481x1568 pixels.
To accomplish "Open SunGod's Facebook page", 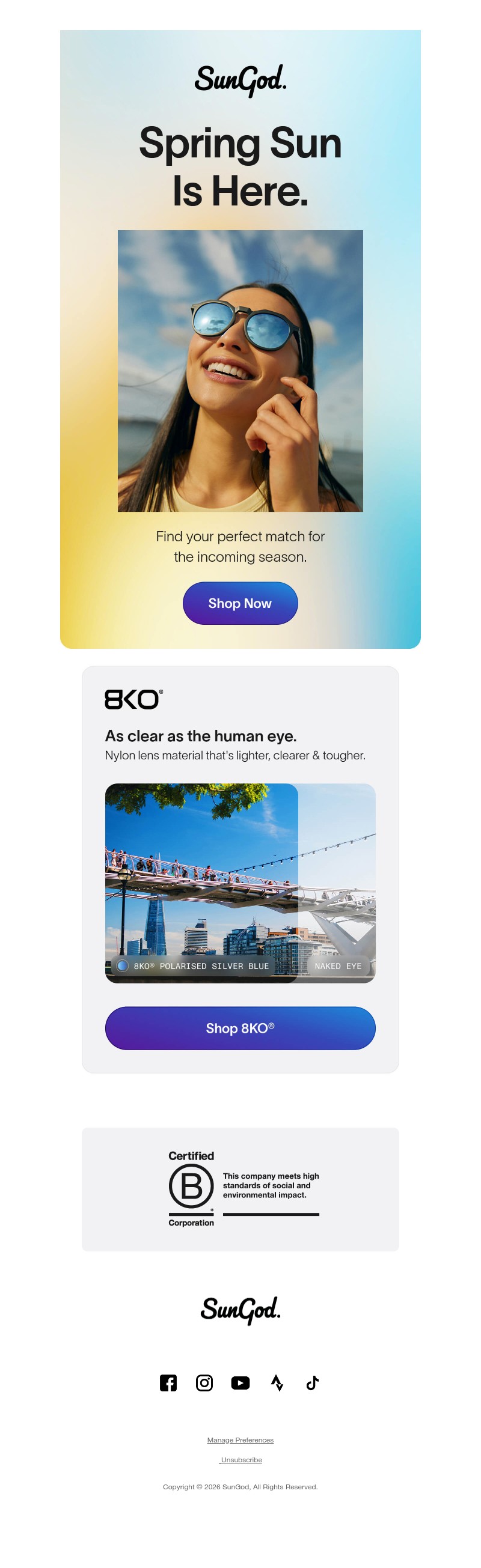I will pos(168,1382).
